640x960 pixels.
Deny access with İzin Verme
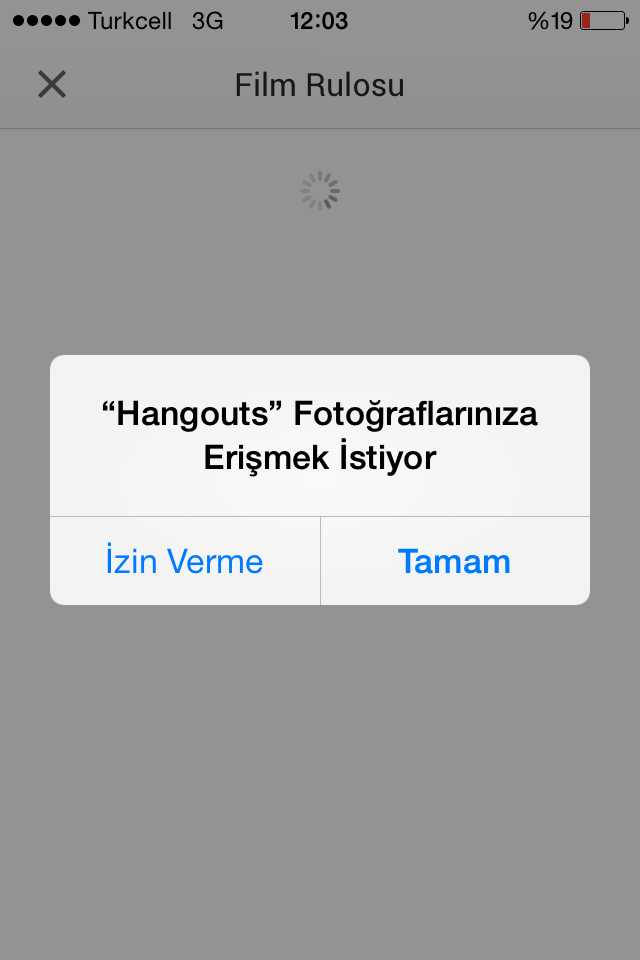click(185, 561)
